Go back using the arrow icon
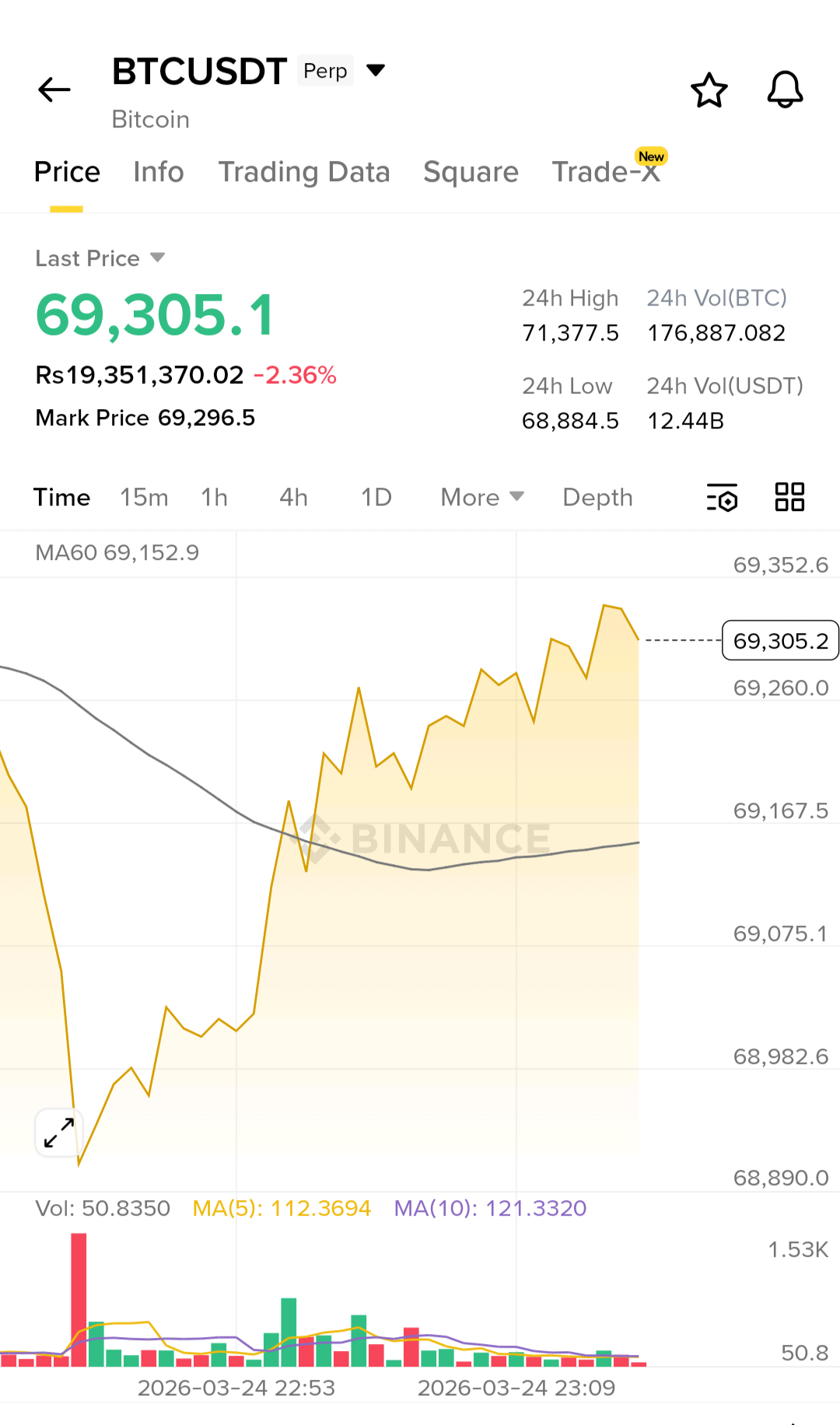The image size is (840, 1425). [54, 90]
